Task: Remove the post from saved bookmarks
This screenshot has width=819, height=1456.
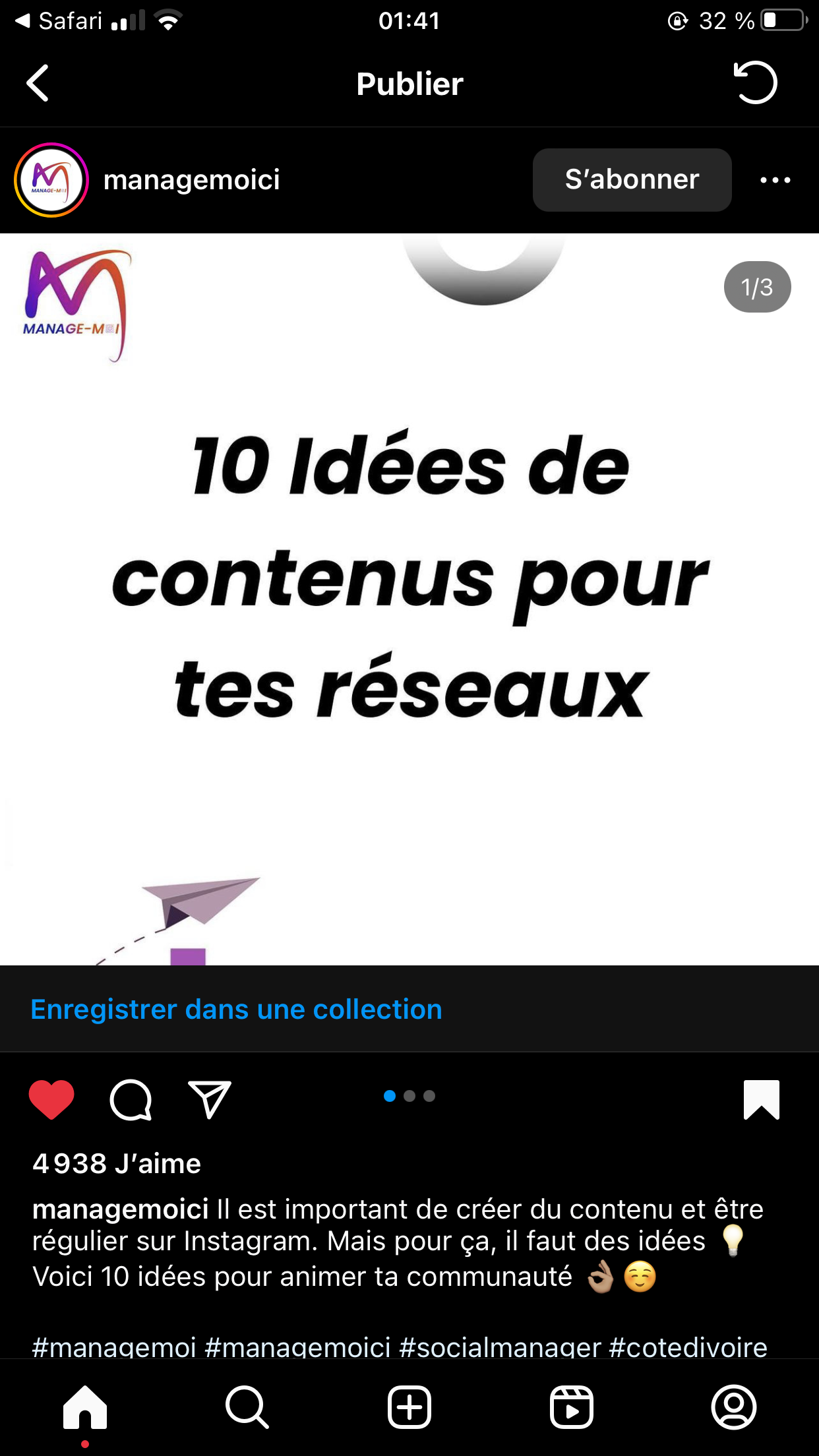Action: coord(761,1099)
